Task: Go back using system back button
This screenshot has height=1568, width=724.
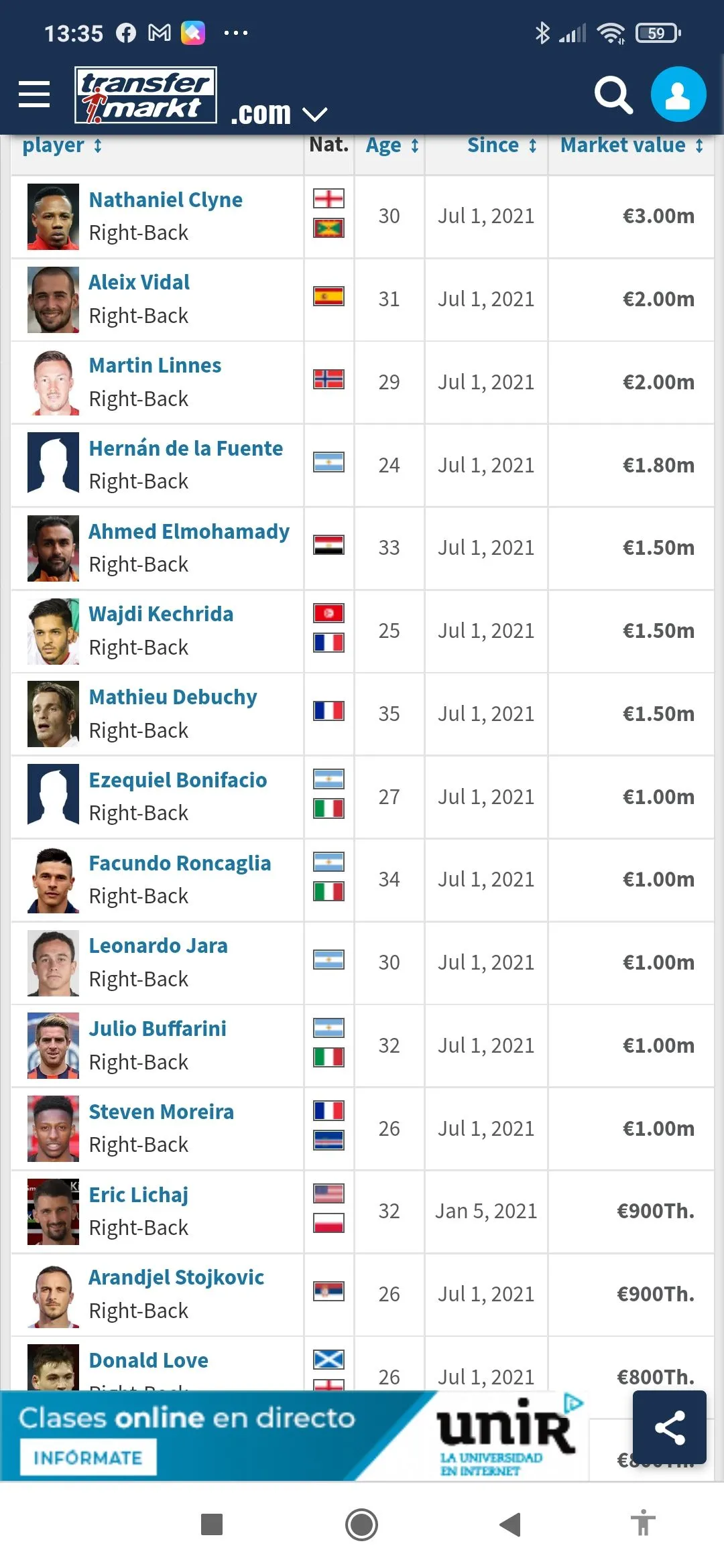Action: coord(510,1524)
